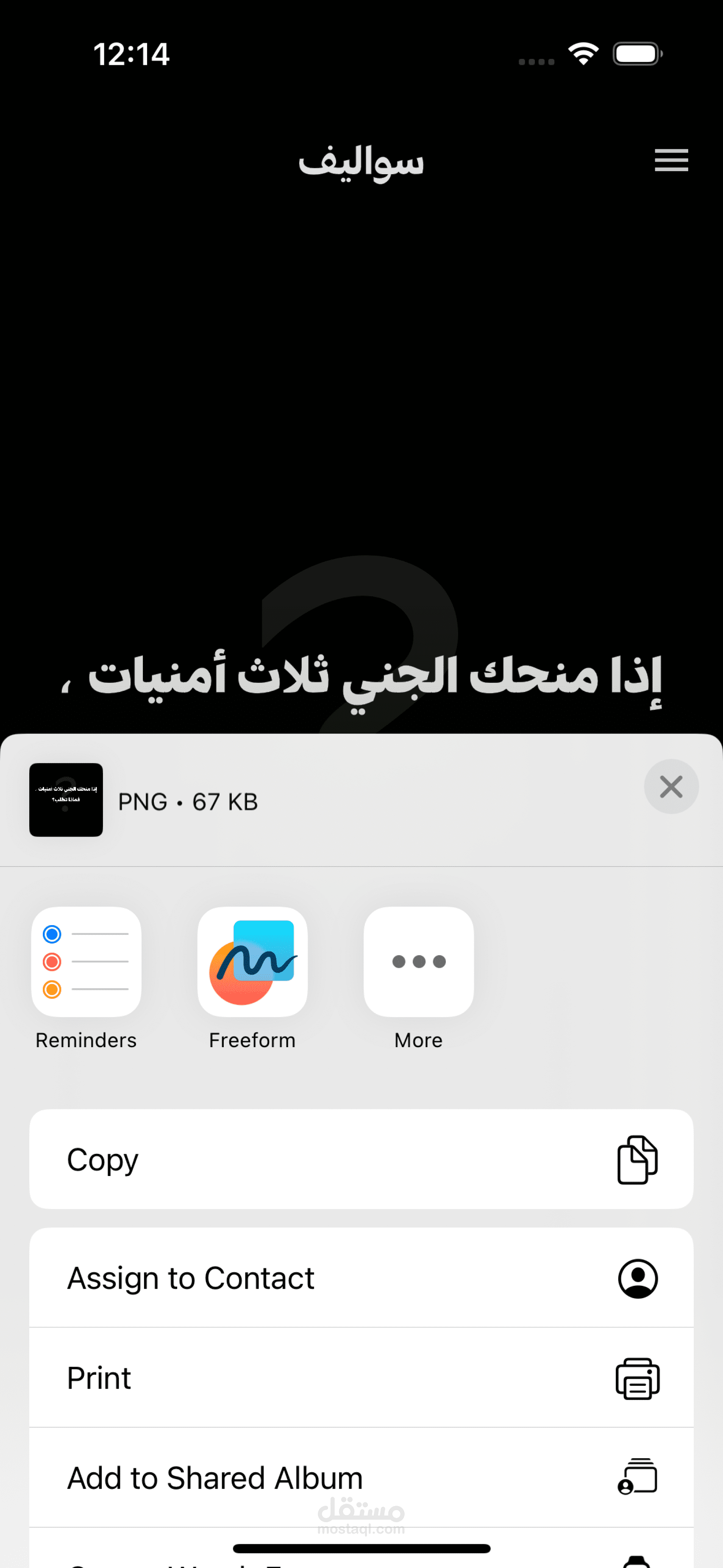Choose the Print option
The height and width of the screenshot is (1568, 723).
coord(361,1377)
